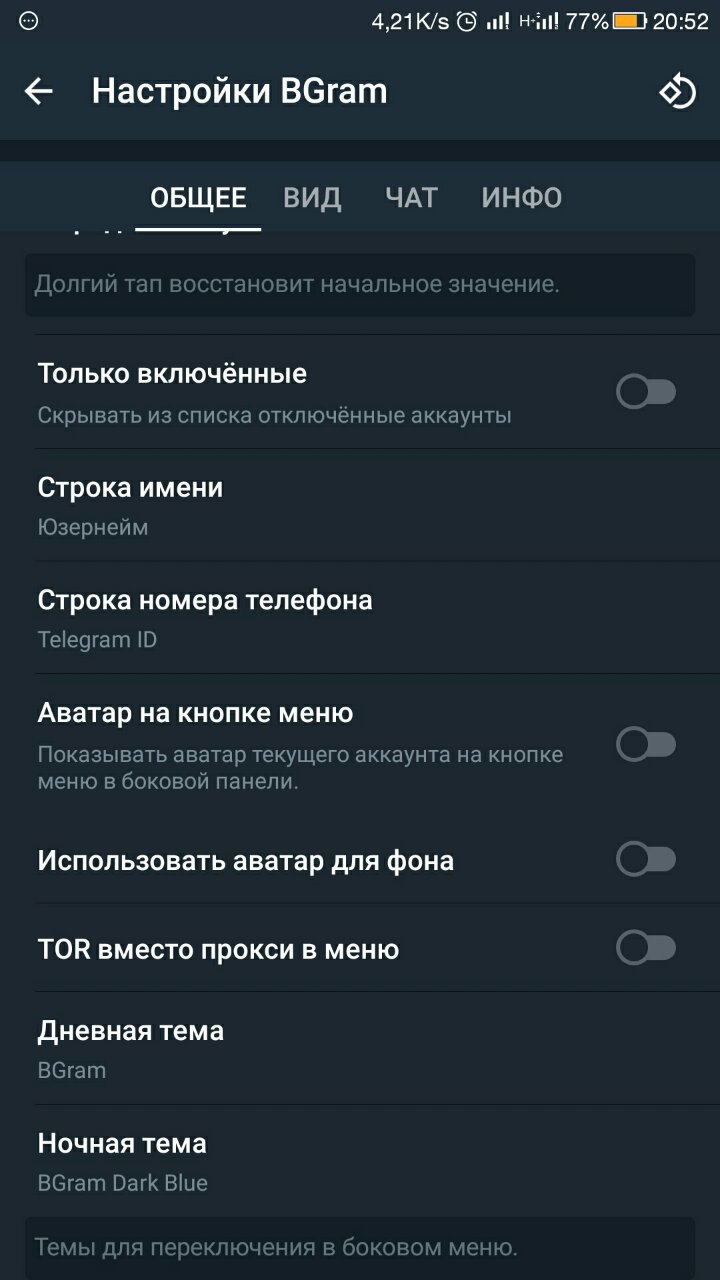Tap the reset settings icon in app bar

pos(677,92)
